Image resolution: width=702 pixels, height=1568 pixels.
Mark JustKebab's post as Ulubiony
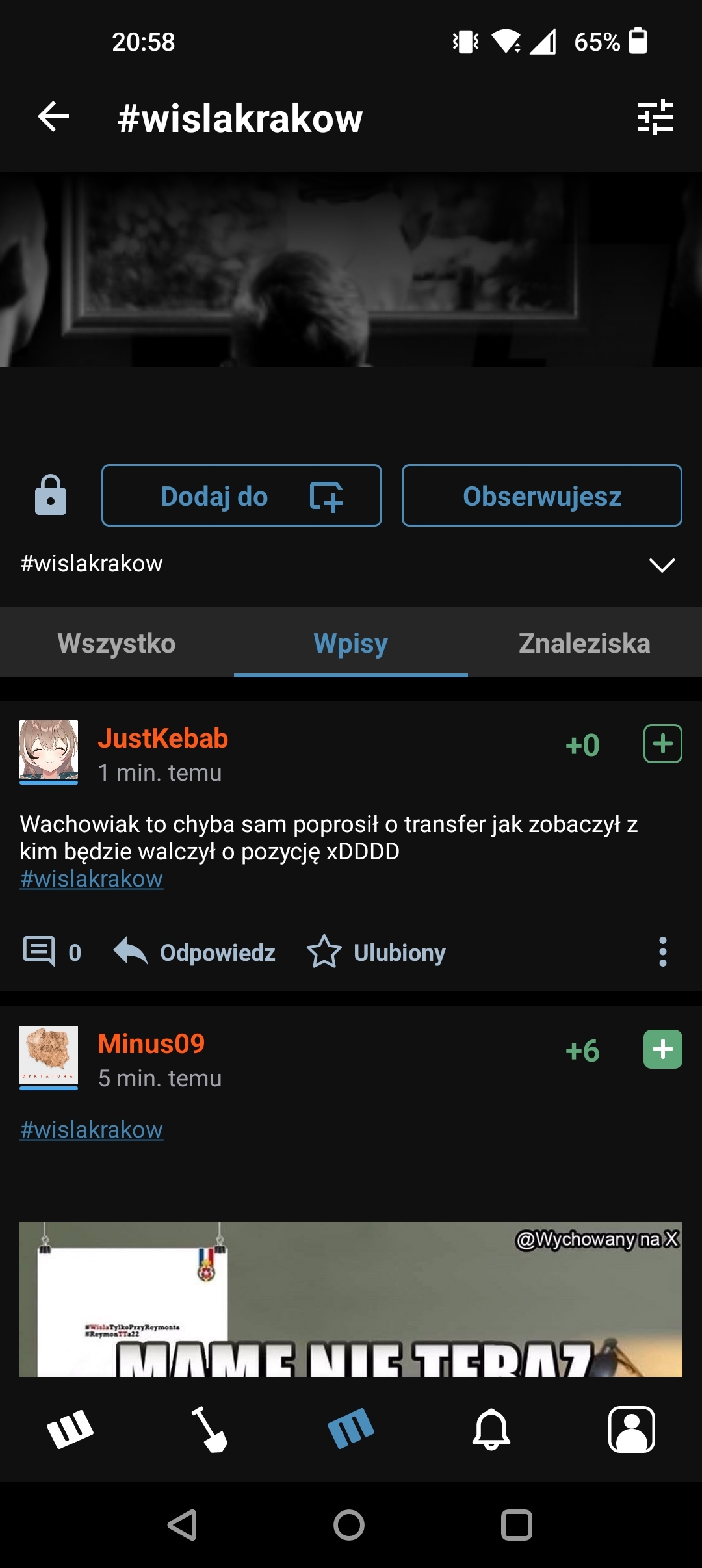(377, 952)
